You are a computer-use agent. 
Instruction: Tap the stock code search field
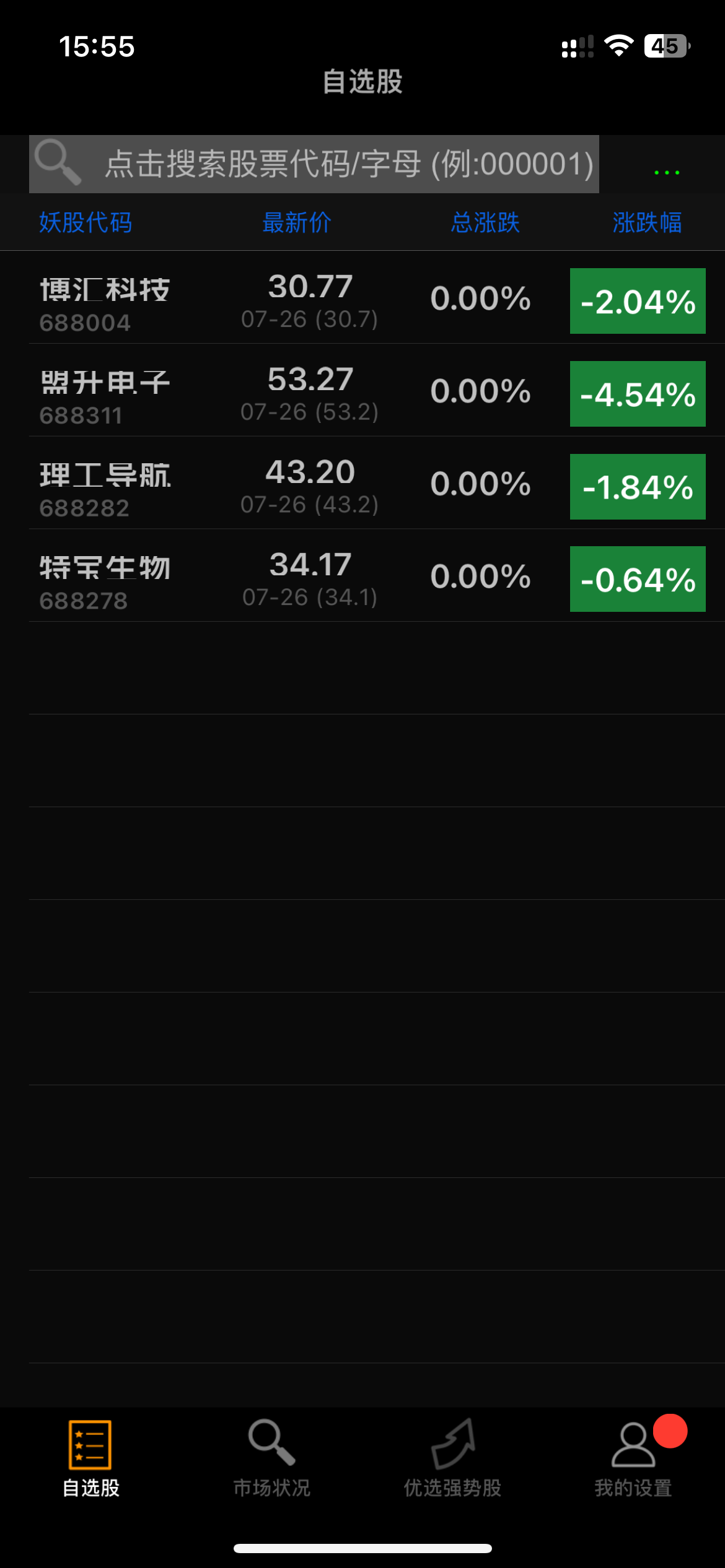pos(314,164)
